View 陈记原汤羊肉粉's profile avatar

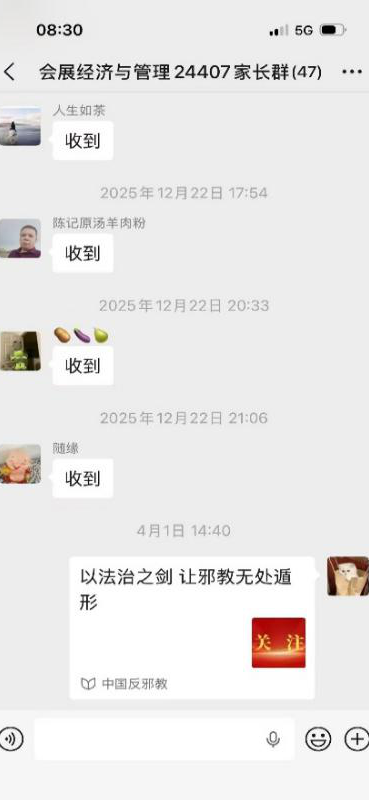tap(20, 238)
